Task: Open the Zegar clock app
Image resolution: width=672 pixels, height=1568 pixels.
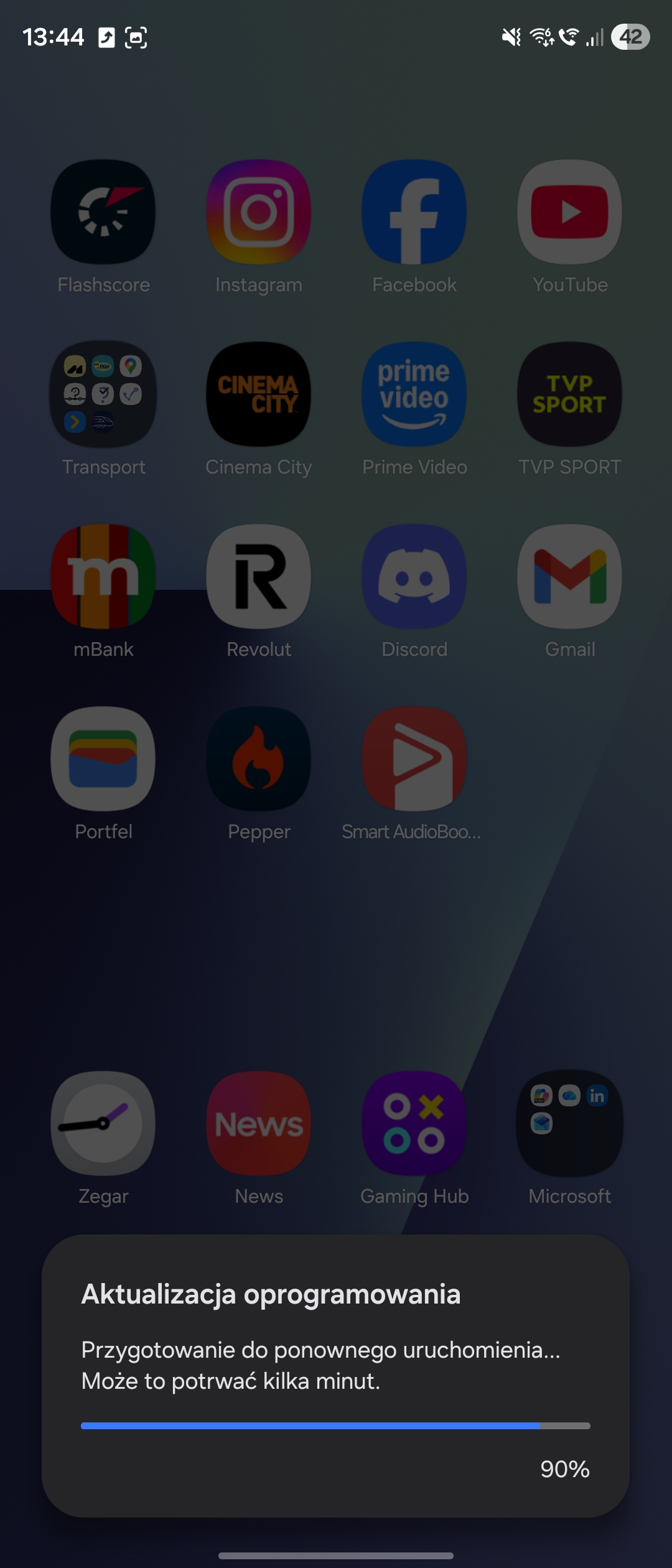Action: 103,1124
